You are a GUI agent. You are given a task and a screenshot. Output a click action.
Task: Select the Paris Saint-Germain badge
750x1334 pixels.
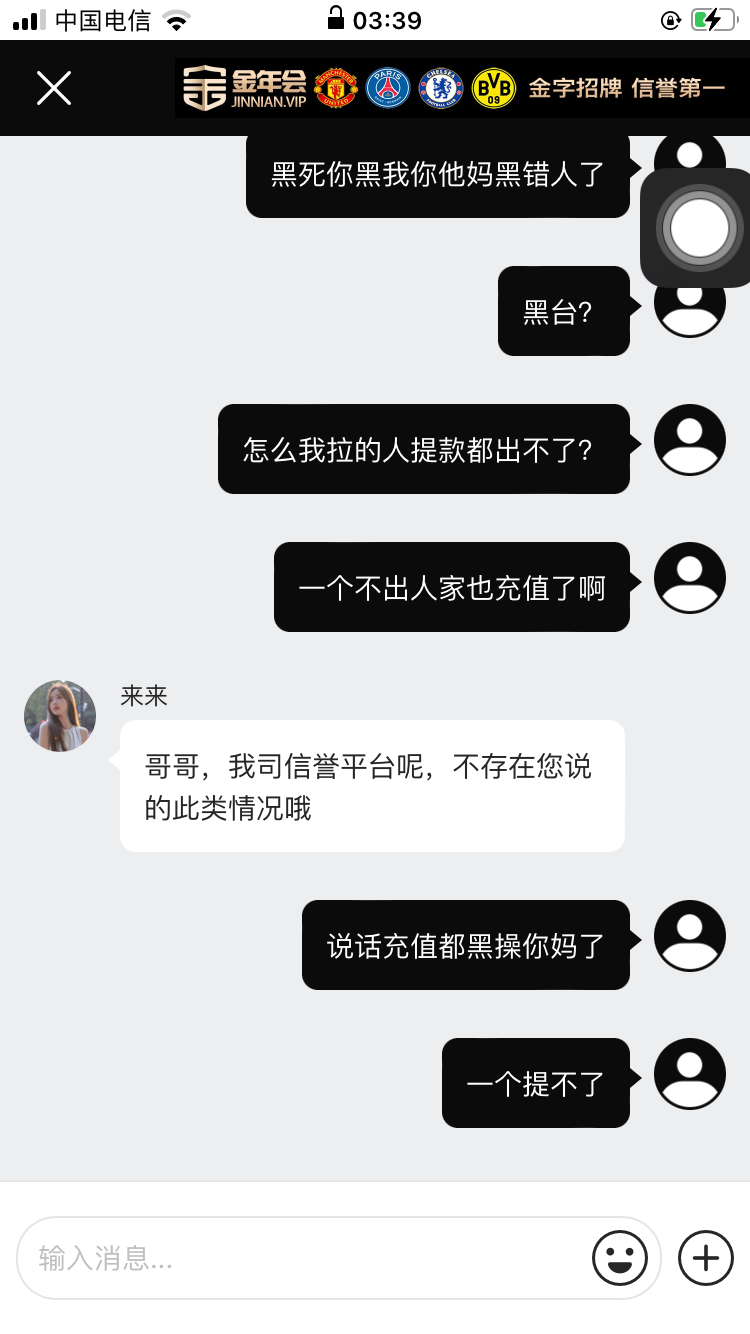point(389,88)
